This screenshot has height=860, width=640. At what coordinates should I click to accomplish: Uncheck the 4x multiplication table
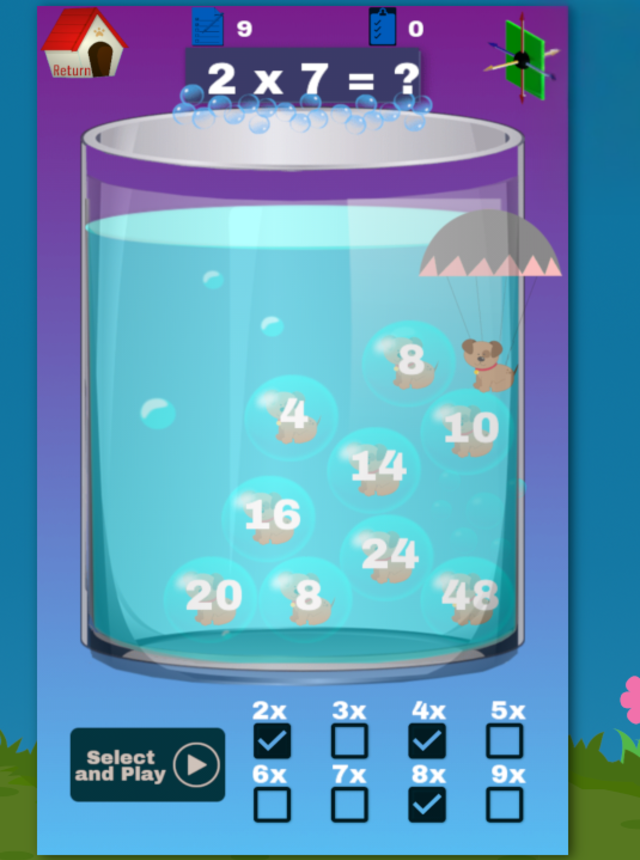point(427,741)
